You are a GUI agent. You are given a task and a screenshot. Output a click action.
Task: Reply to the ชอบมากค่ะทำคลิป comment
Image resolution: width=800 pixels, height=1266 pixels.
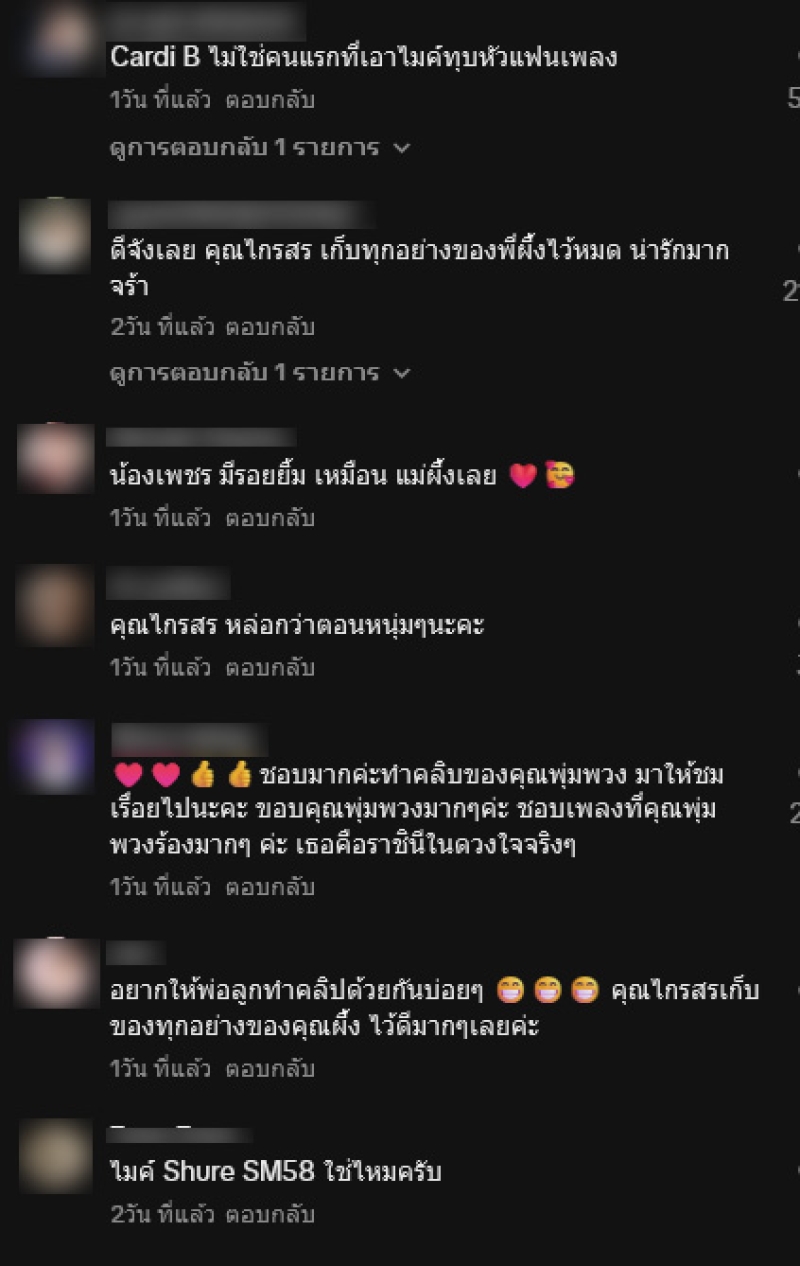coord(270,887)
